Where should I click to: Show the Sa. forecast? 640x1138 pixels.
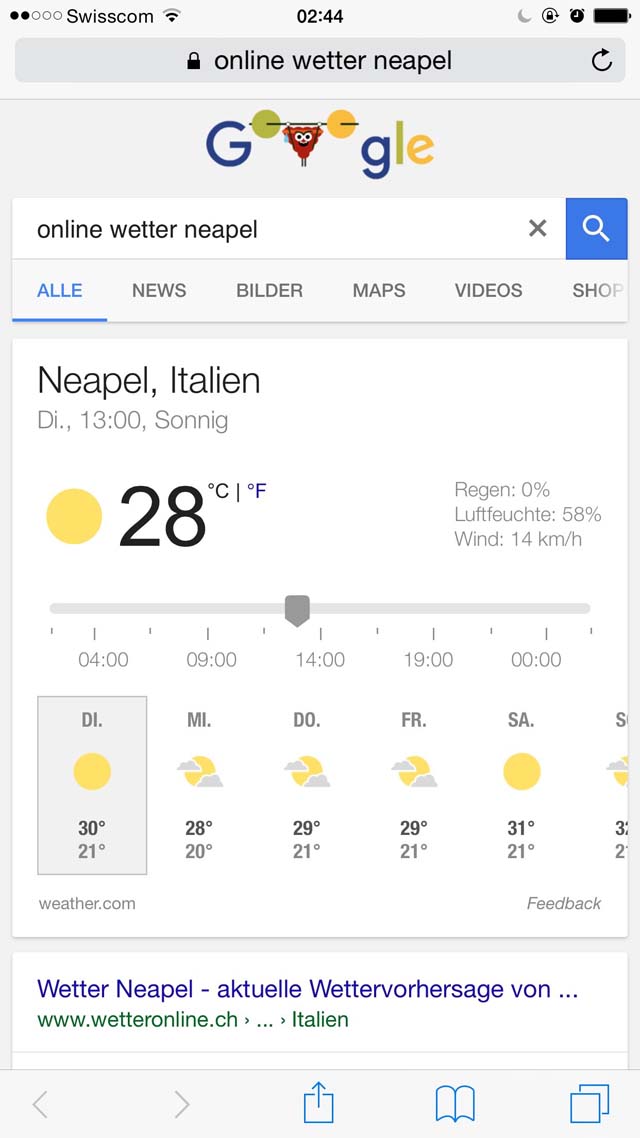click(x=522, y=785)
